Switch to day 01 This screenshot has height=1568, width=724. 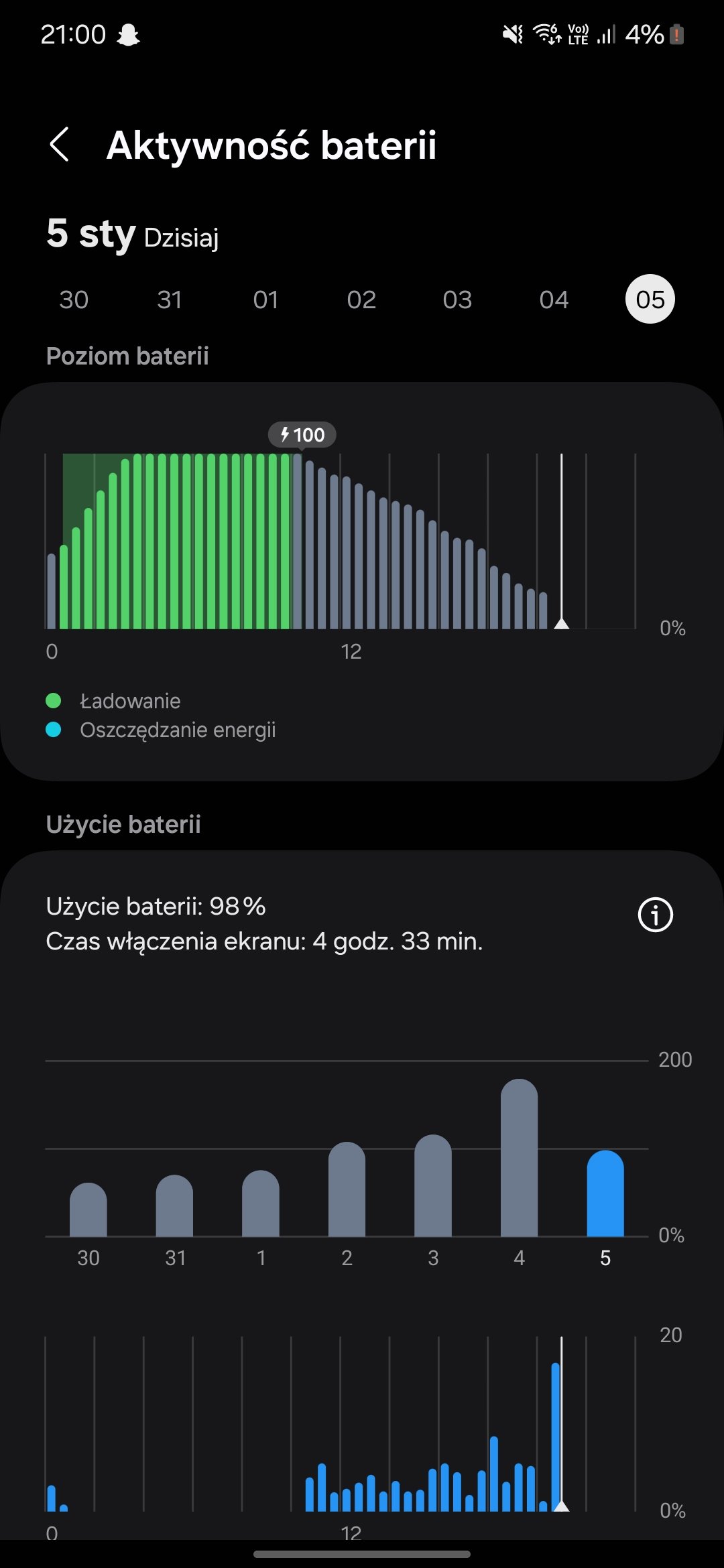pyautogui.click(x=266, y=300)
